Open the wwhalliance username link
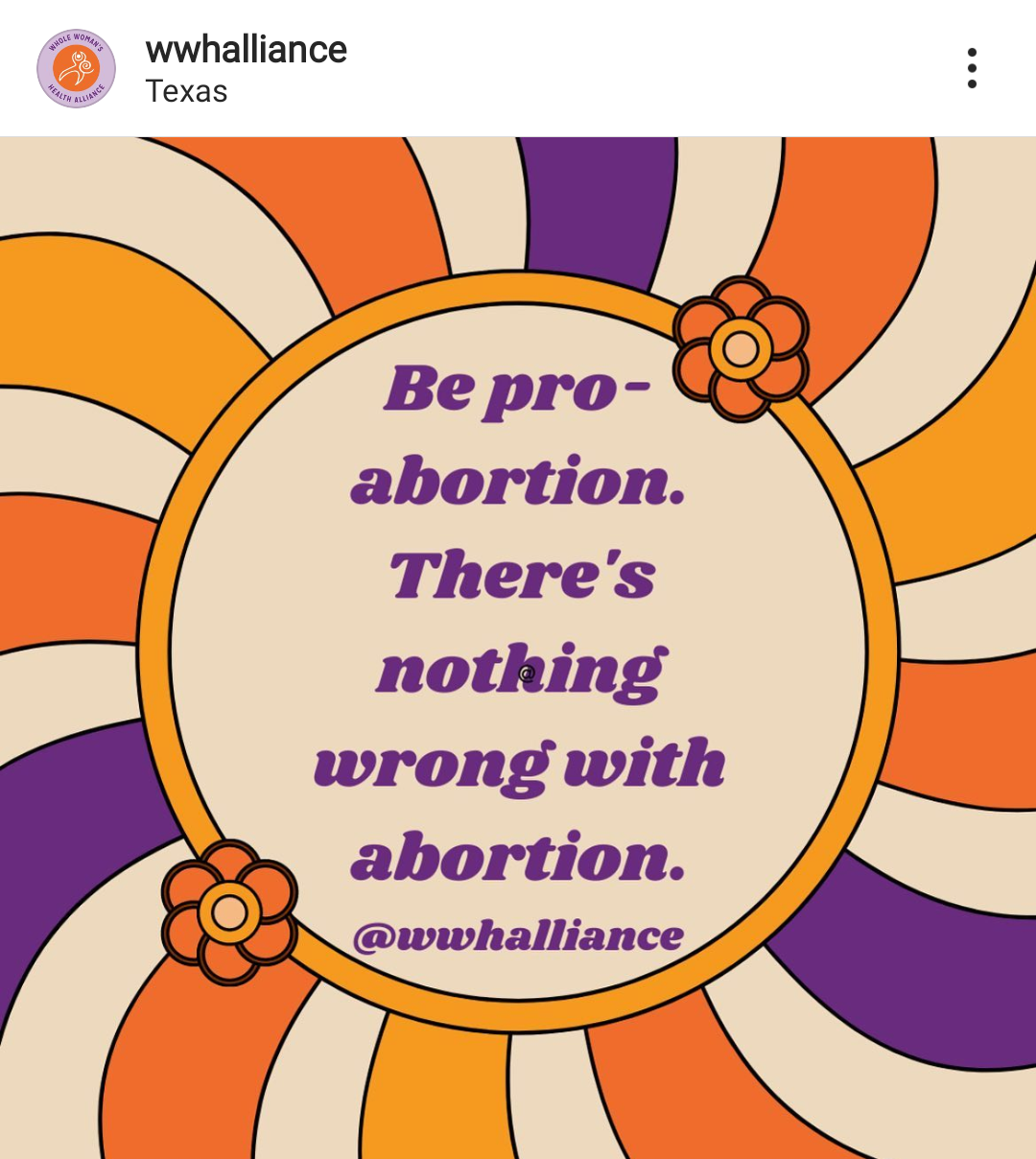This screenshot has width=1036, height=1159. tap(246, 50)
